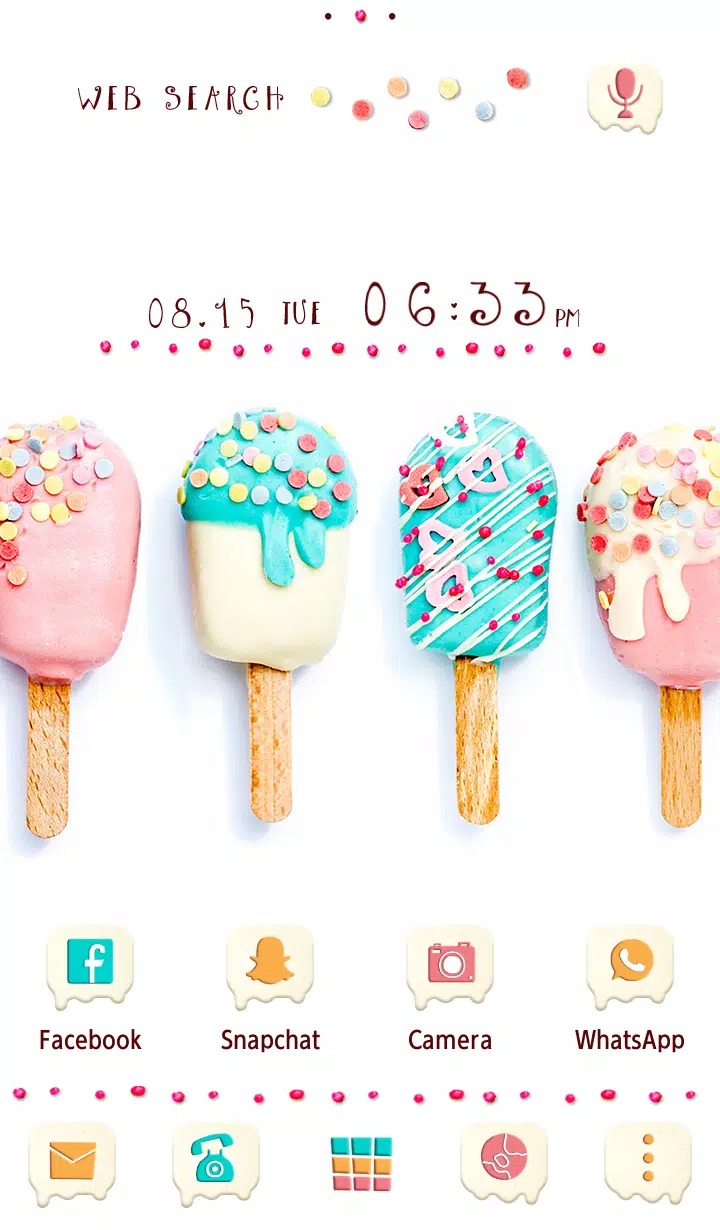This screenshot has height=1230, width=720.
Task: Open the three-dot menu in the dock
Action: (x=648, y=1163)
